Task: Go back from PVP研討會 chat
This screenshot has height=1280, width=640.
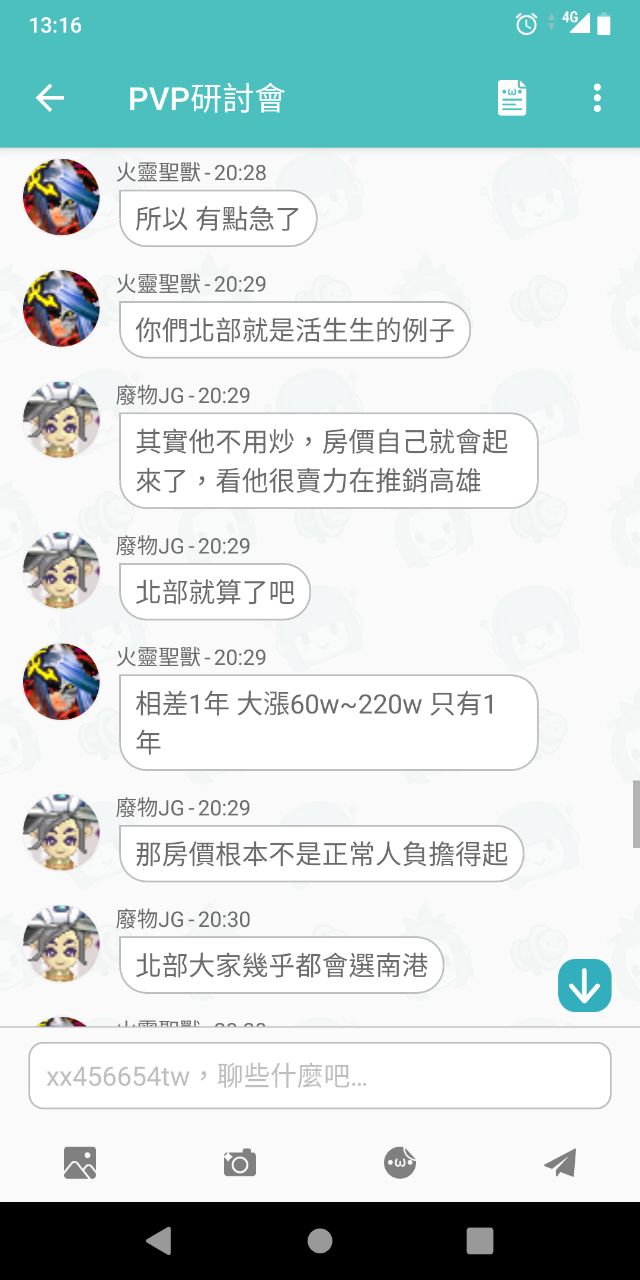Action: (49, 98)
